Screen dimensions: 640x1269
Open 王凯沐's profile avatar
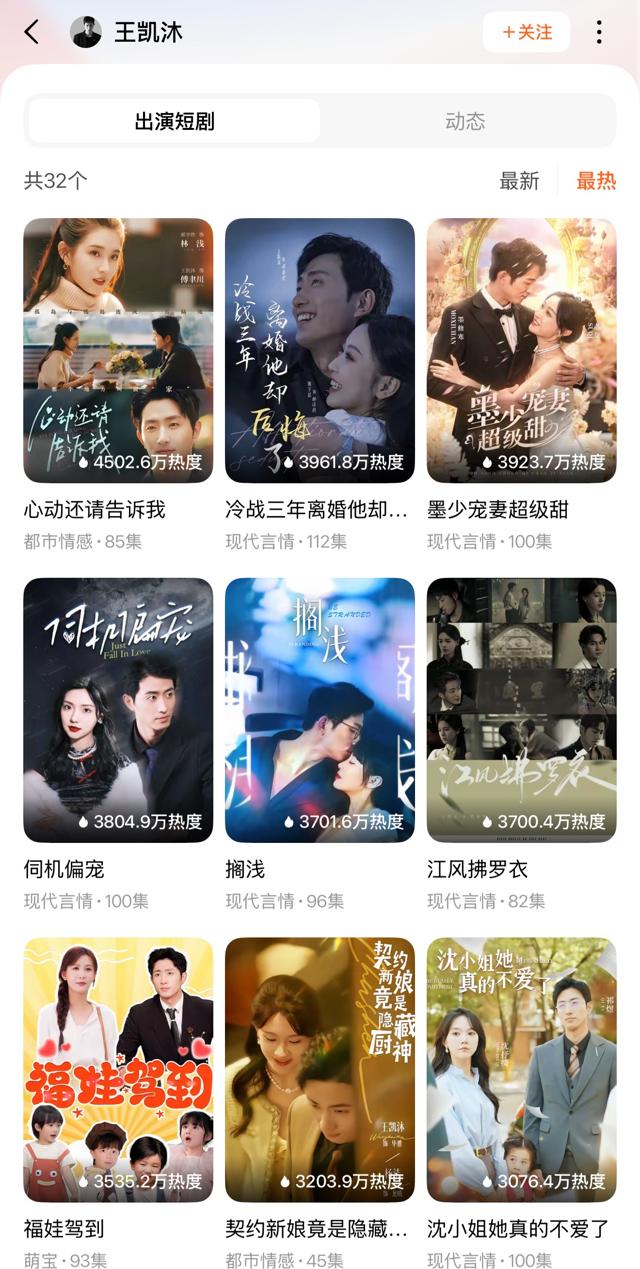[86, 32]
